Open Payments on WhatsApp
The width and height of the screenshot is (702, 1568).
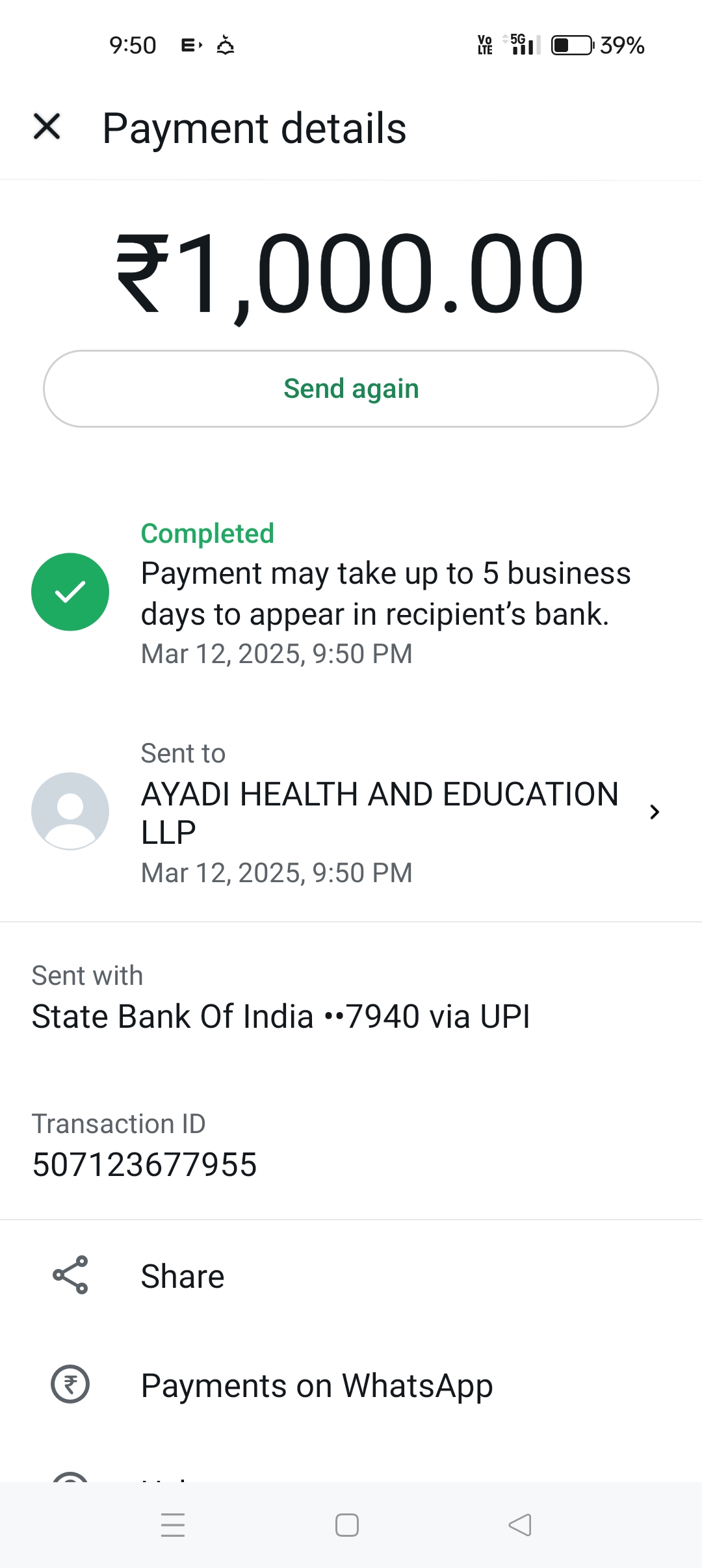click(x=317, y=1385)
